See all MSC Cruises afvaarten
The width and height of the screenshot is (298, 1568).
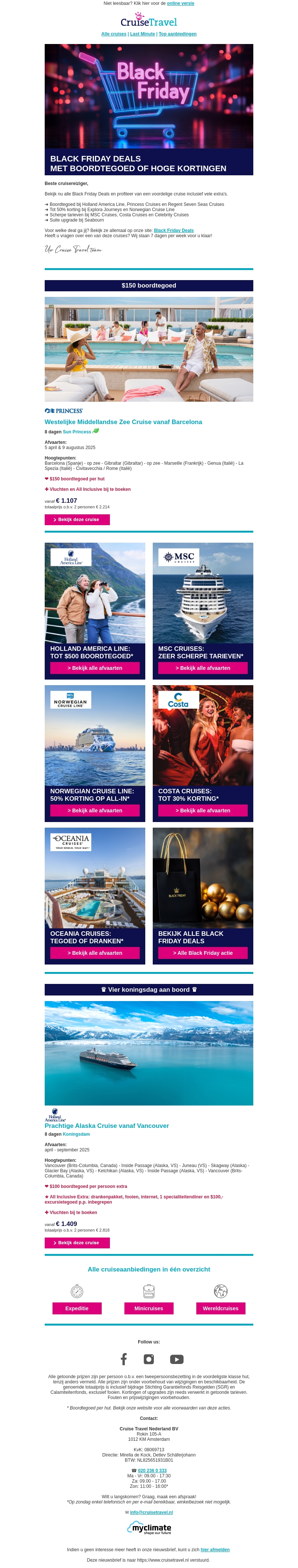(x=203, y=668)
